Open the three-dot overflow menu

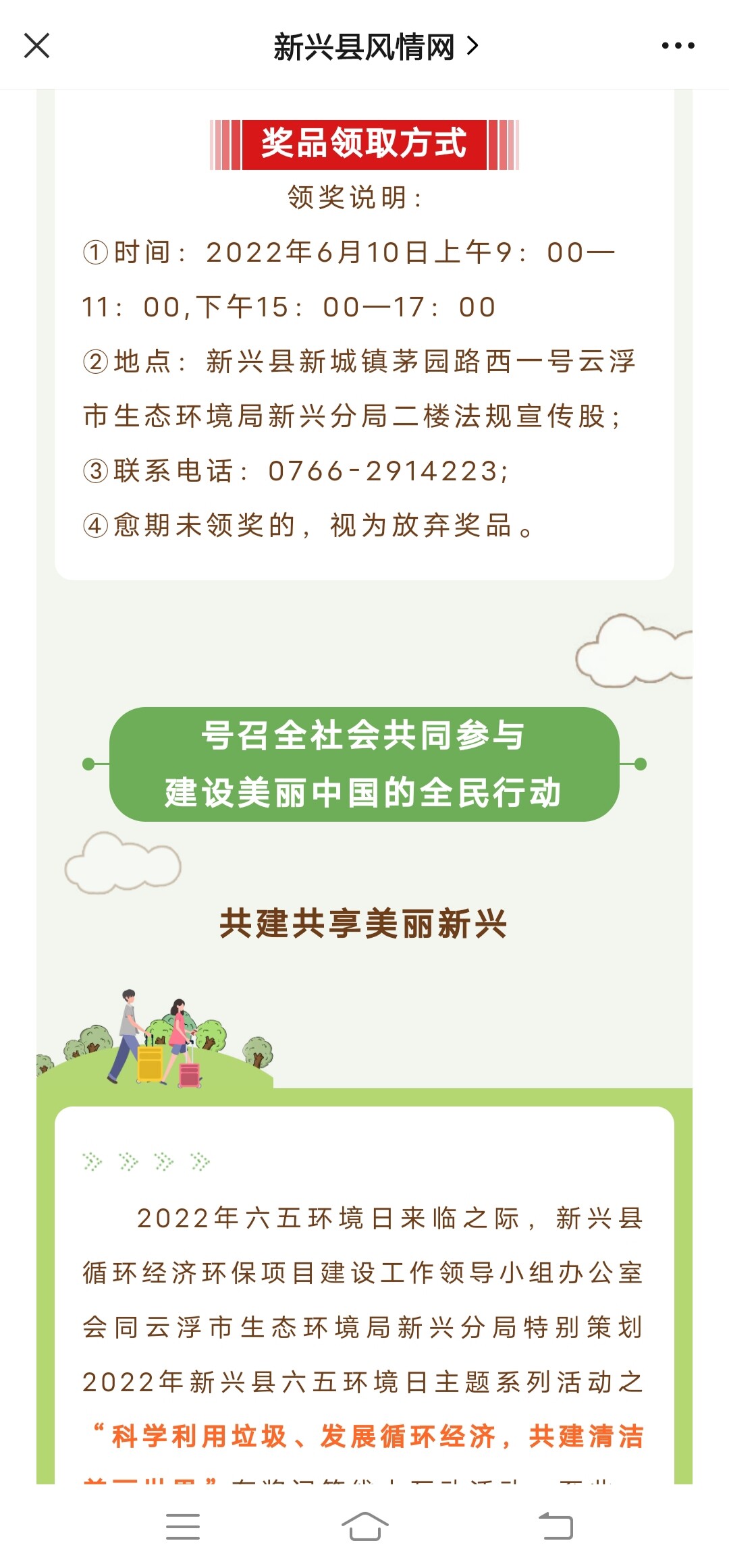coord(678,46)
